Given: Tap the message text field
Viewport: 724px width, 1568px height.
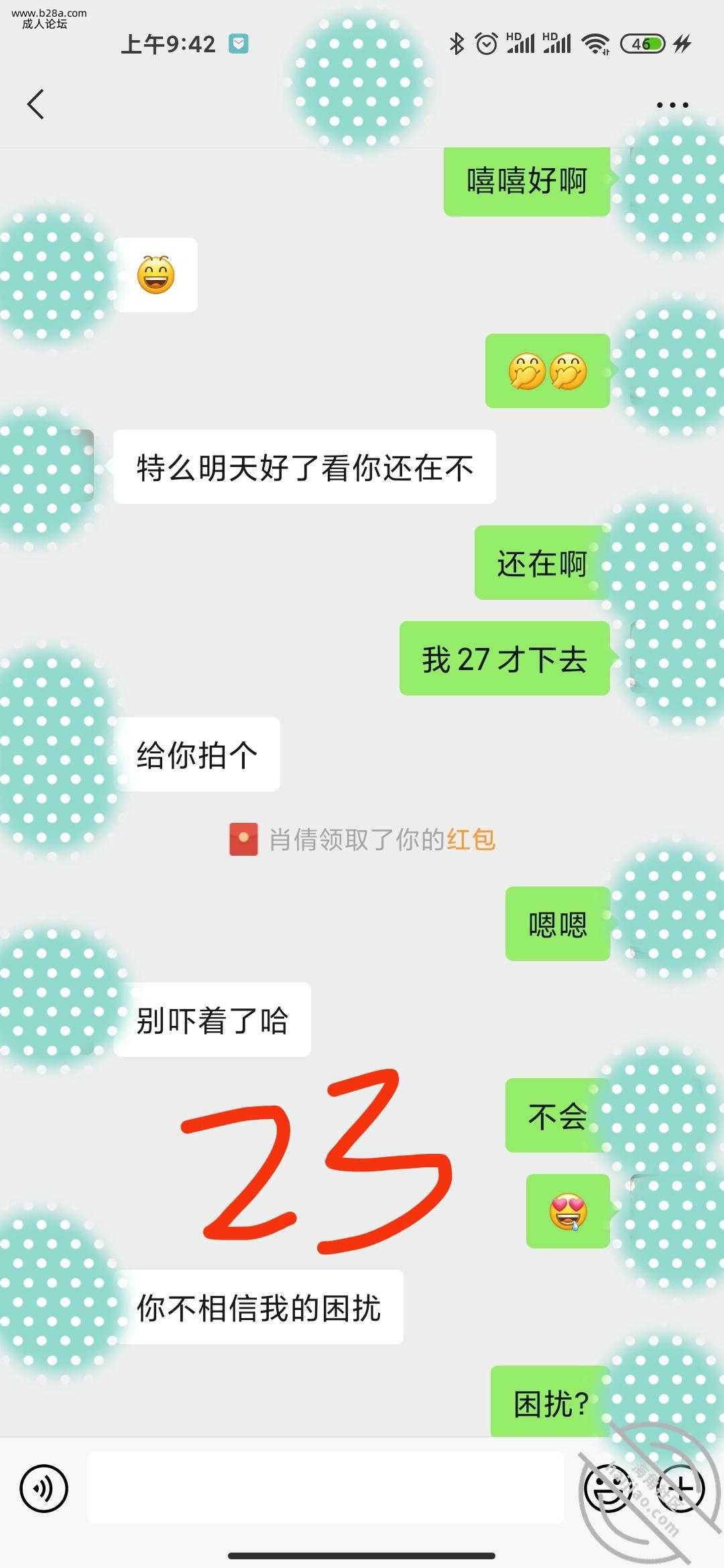Looking at the screenshot, I should [325, 1488].
